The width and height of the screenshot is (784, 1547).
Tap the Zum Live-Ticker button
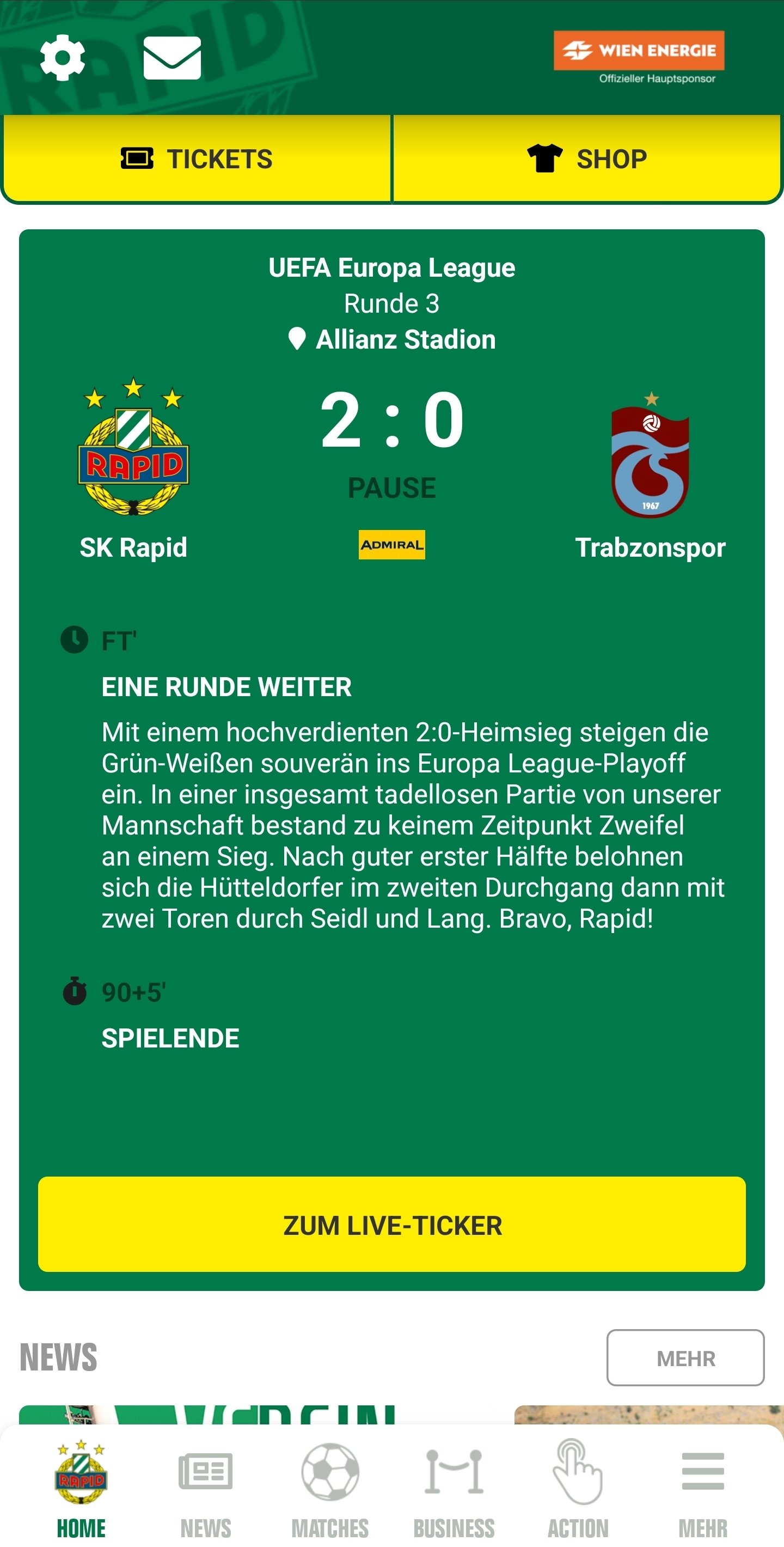tap(392, 1226)
